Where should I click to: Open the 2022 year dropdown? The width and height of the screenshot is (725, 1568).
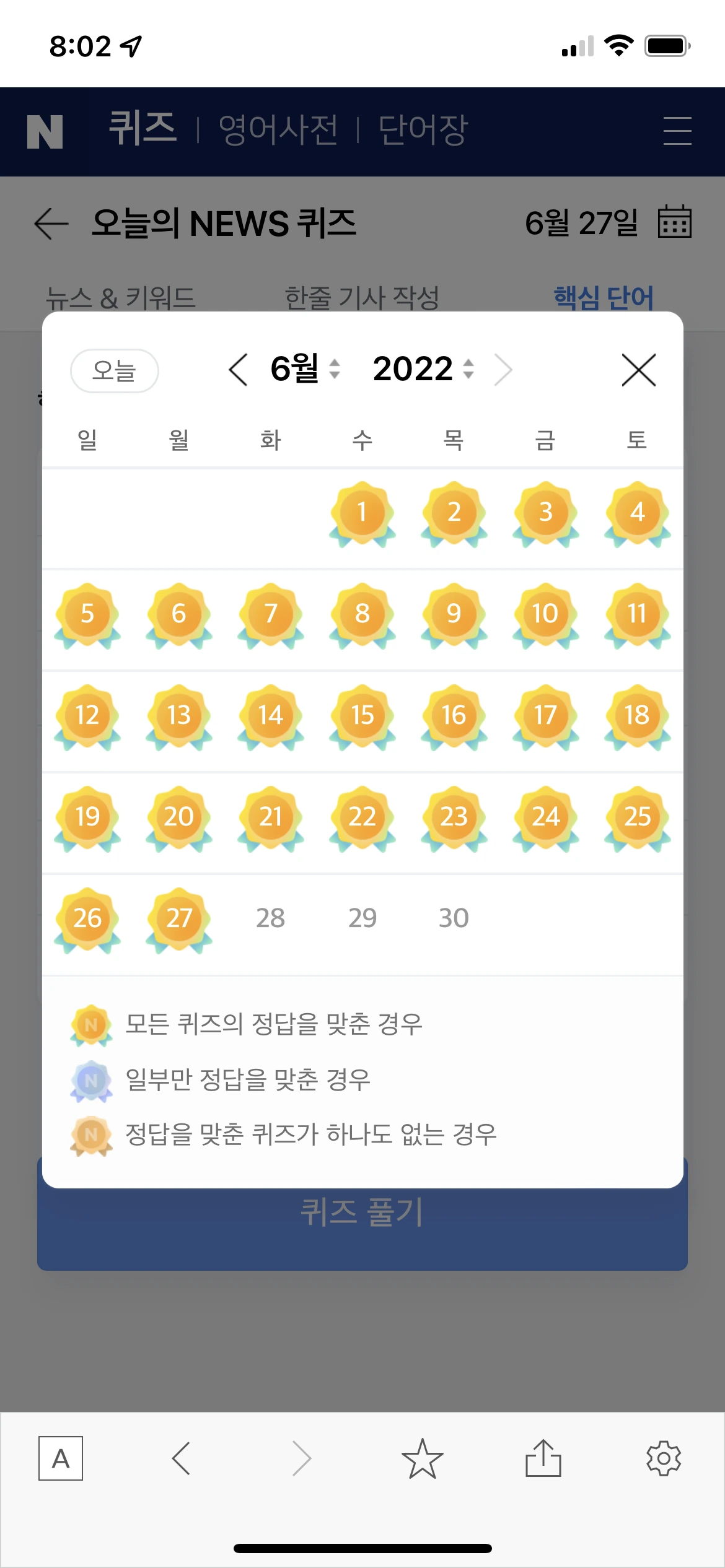423,369
